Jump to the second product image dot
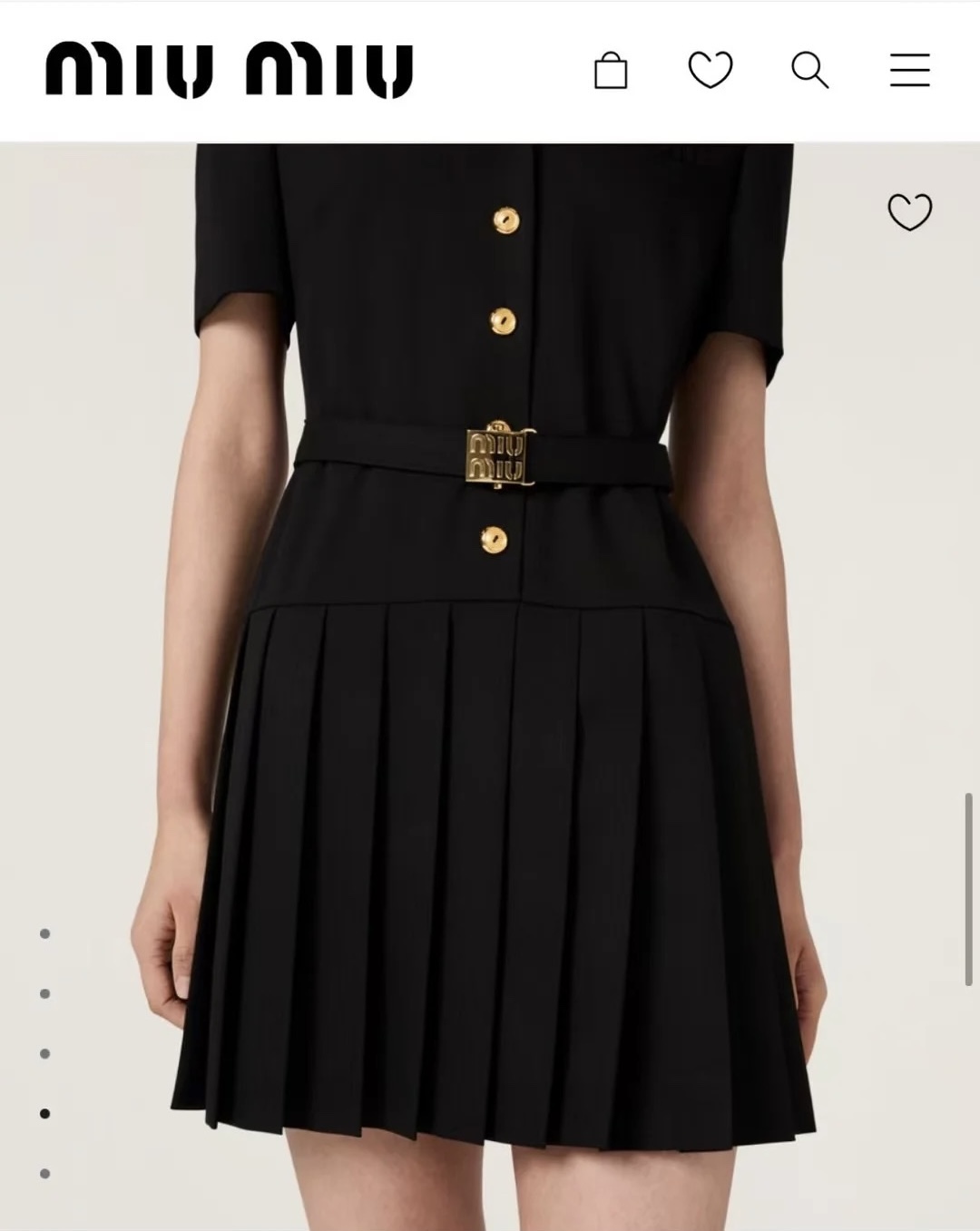 (44, 993)
